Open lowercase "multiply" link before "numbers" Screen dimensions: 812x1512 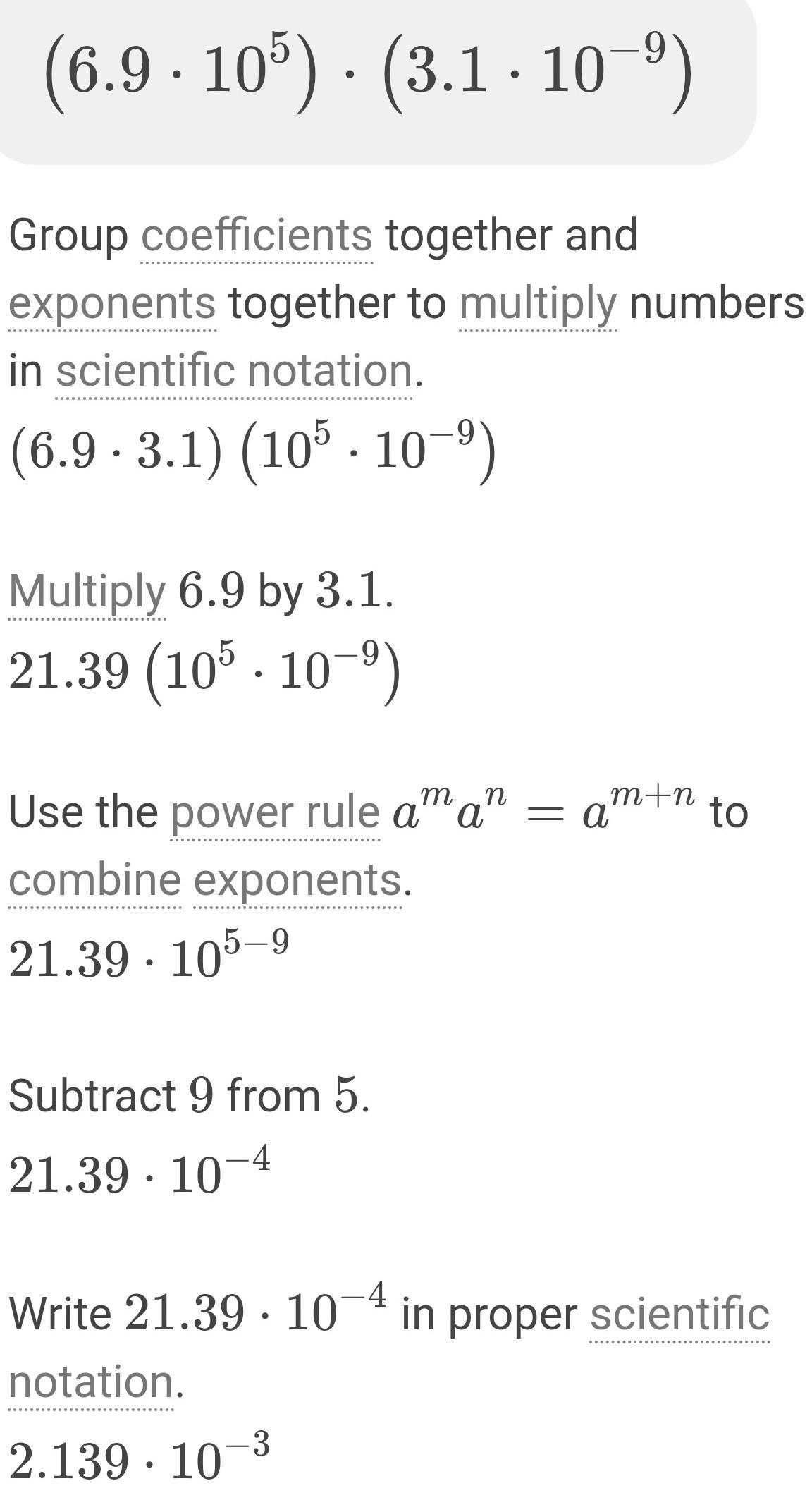click(538, 303)
